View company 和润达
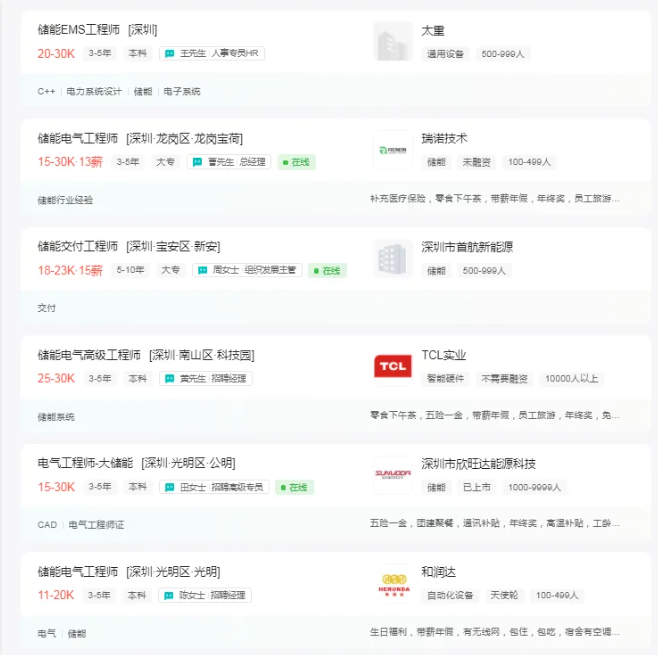658x655 pixels. (438, 571)
